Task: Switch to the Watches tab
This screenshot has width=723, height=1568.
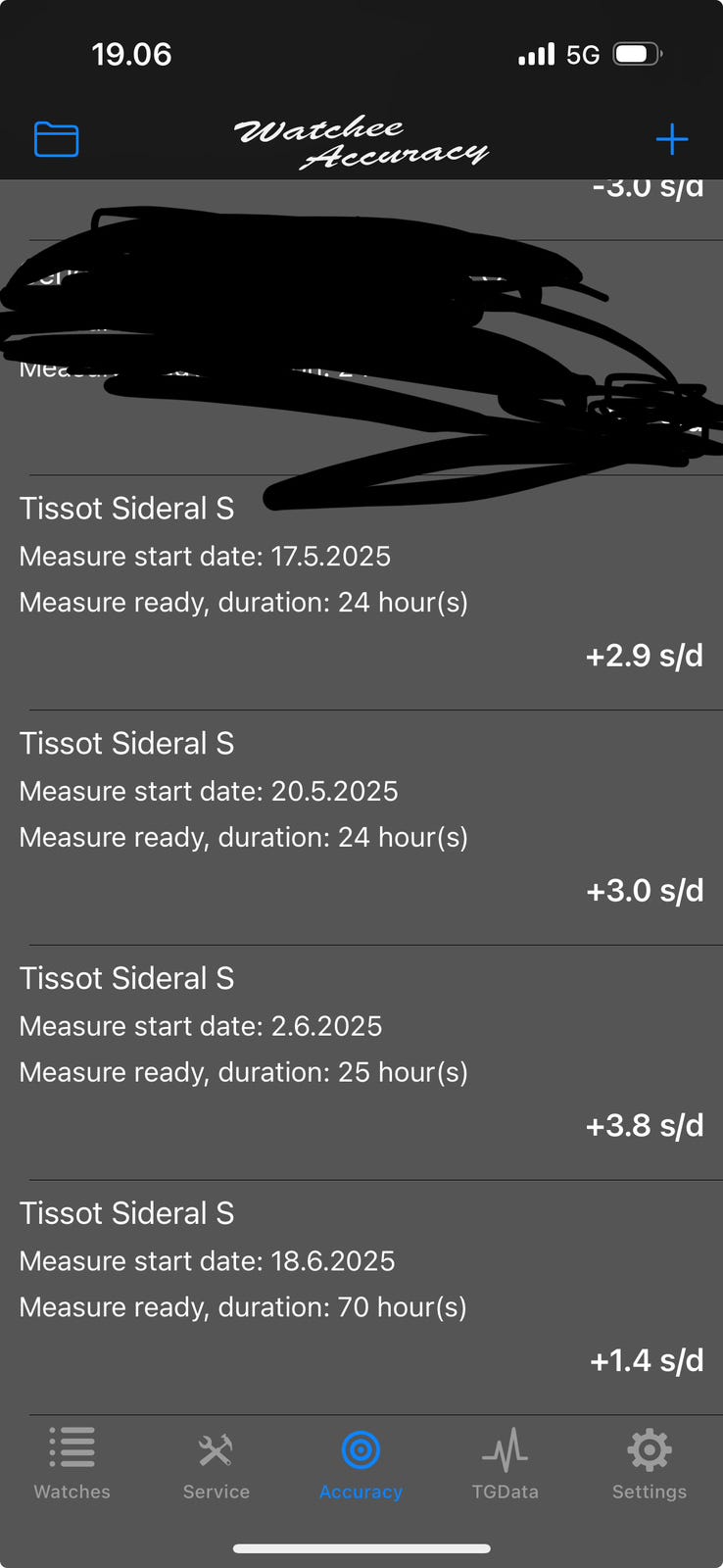Action: click(72, 1463)
